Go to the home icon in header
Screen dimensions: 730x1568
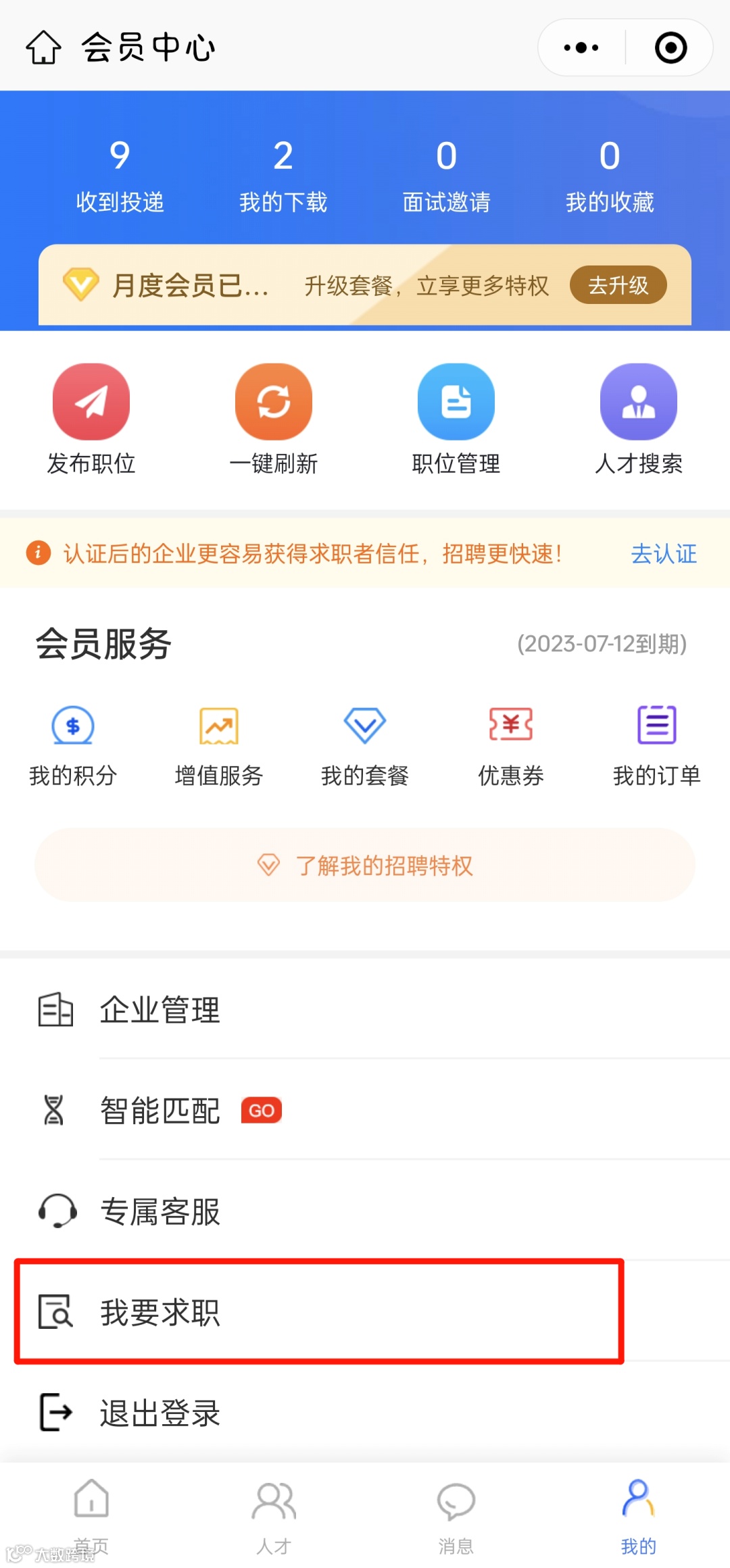click(x=43, y=48)
